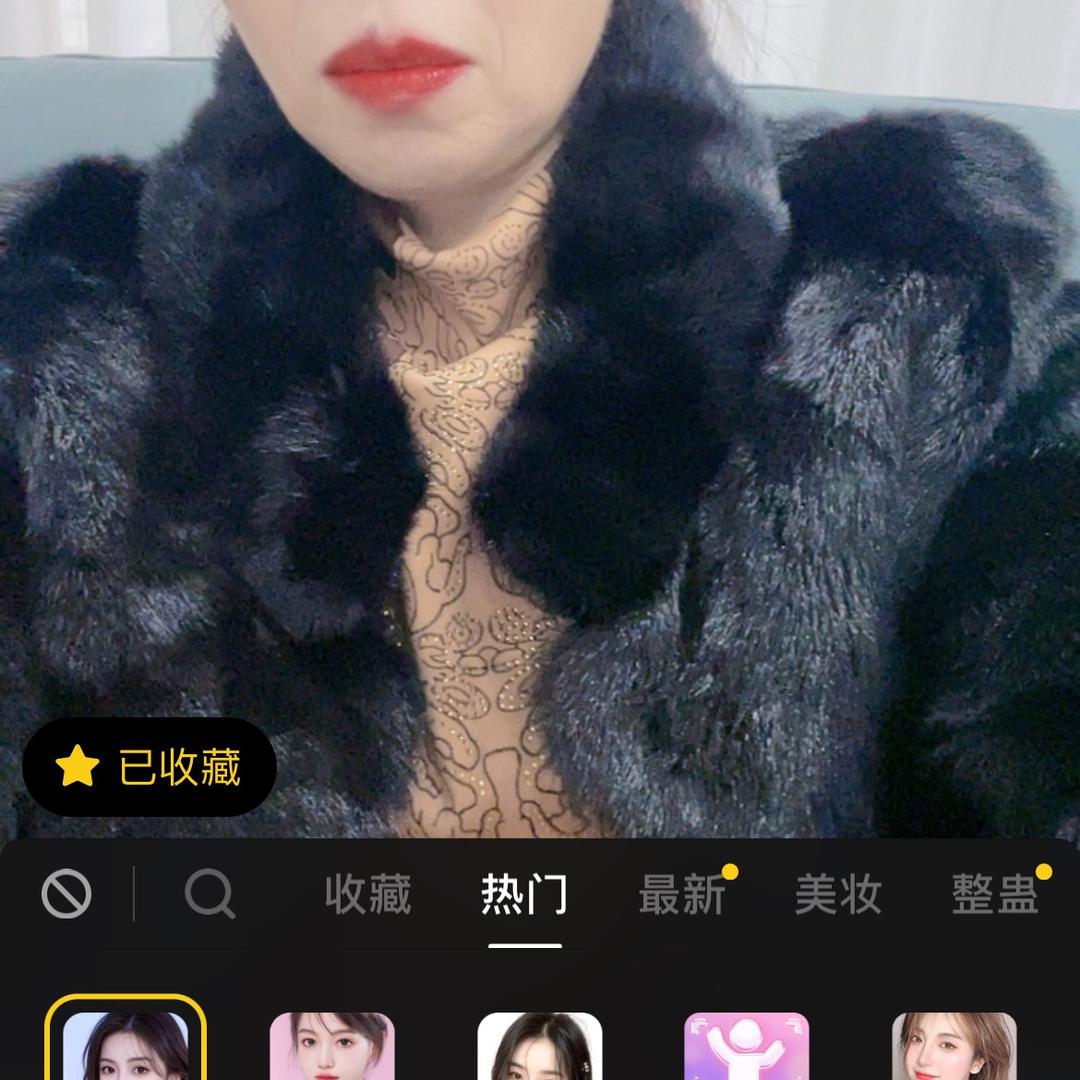1080x1080 pixels.
Task: Open the 整蛊 prank tab
Action: click(x=994, y=893)
